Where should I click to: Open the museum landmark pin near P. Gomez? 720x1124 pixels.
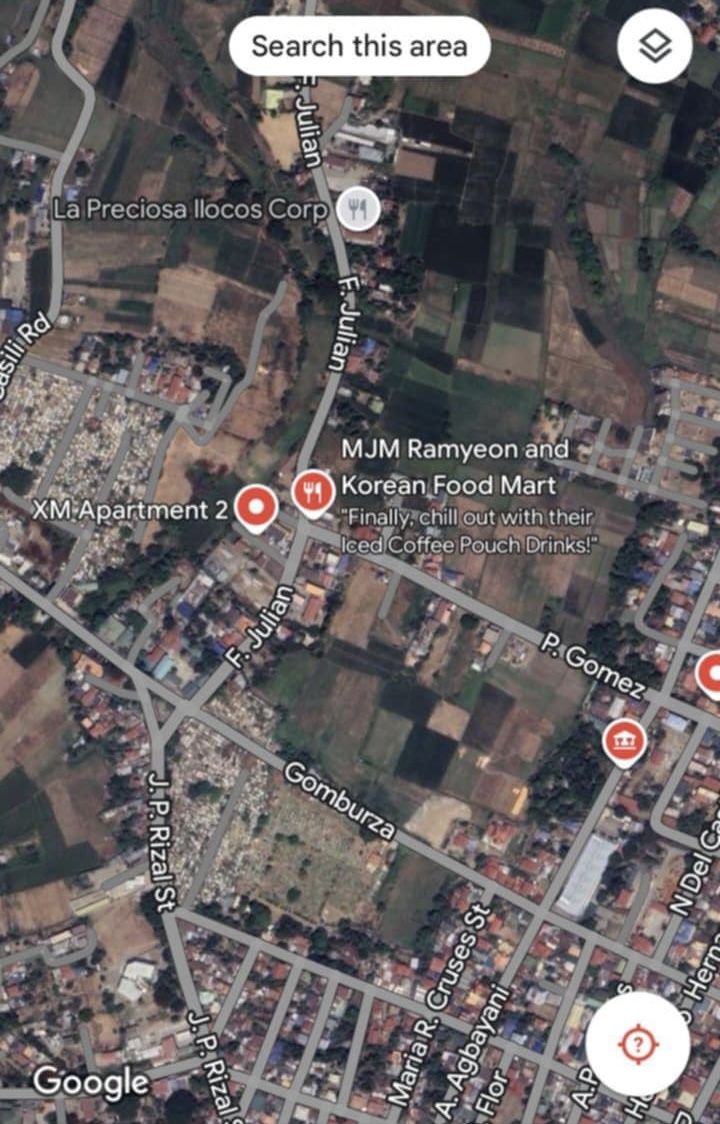tap(625, 742)
